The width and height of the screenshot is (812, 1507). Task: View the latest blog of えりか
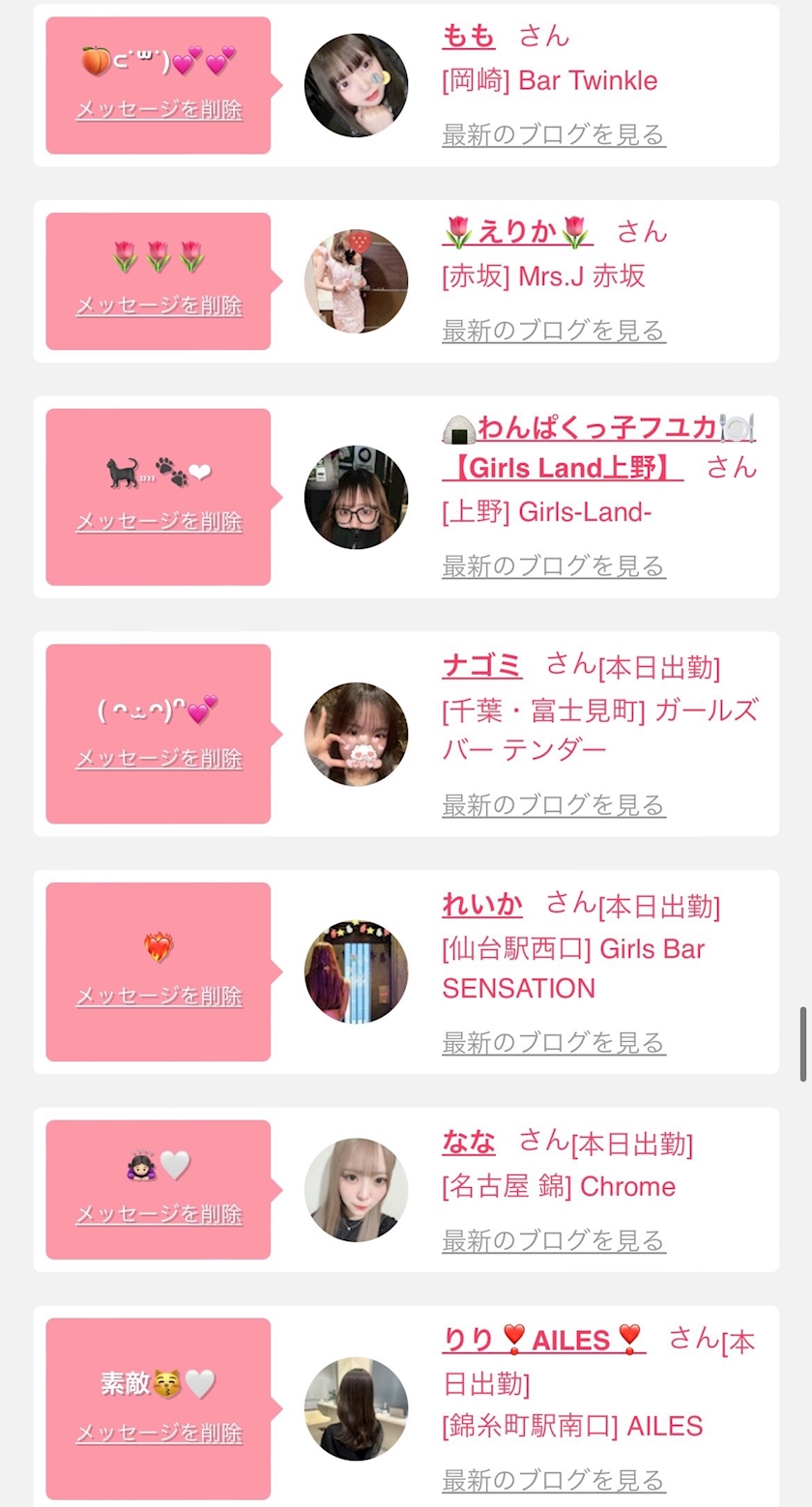pos(554,331)
